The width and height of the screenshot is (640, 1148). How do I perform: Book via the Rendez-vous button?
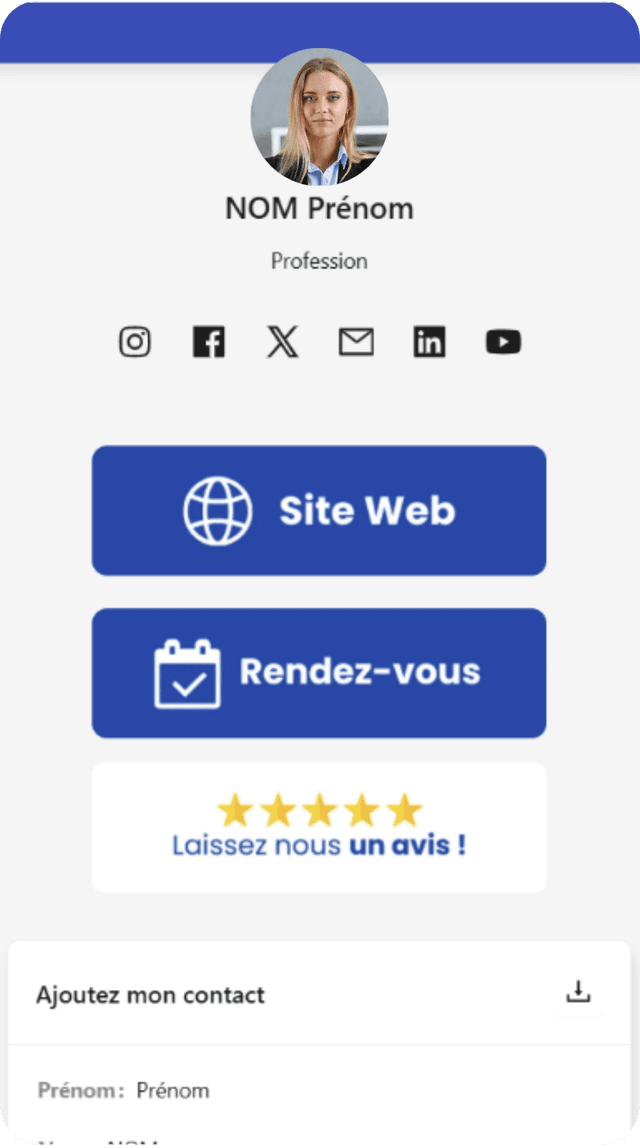[319, 673]
